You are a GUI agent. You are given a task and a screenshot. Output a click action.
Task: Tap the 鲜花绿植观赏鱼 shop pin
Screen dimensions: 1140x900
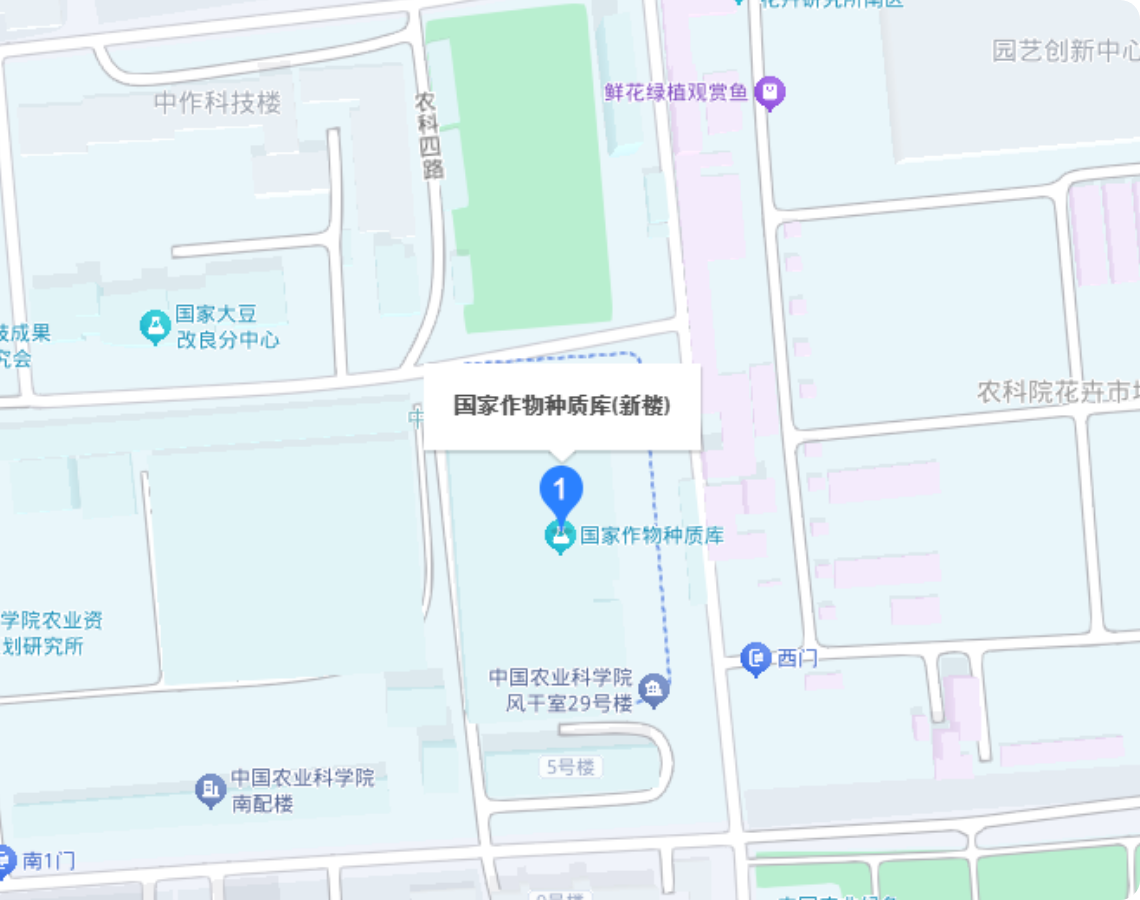[769, 93]
